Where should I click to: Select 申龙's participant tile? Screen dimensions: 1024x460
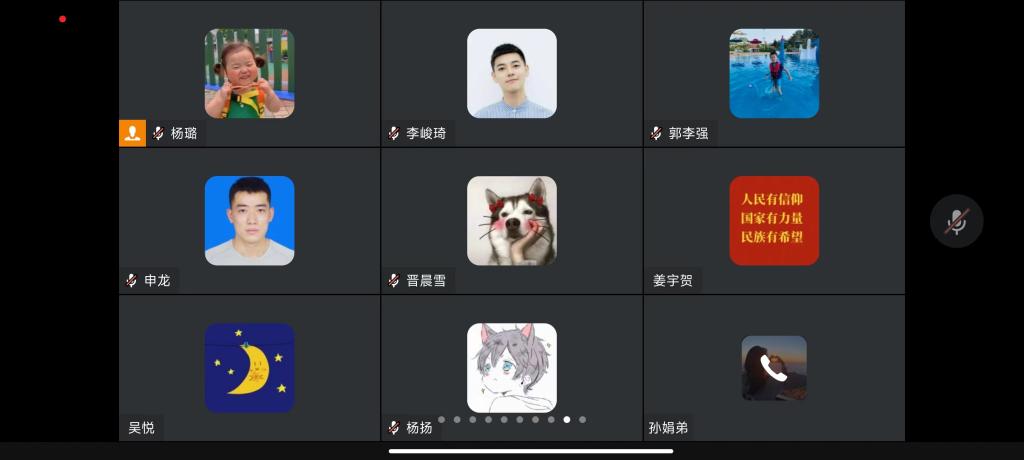pyautogui.click(x=249, y=221)
